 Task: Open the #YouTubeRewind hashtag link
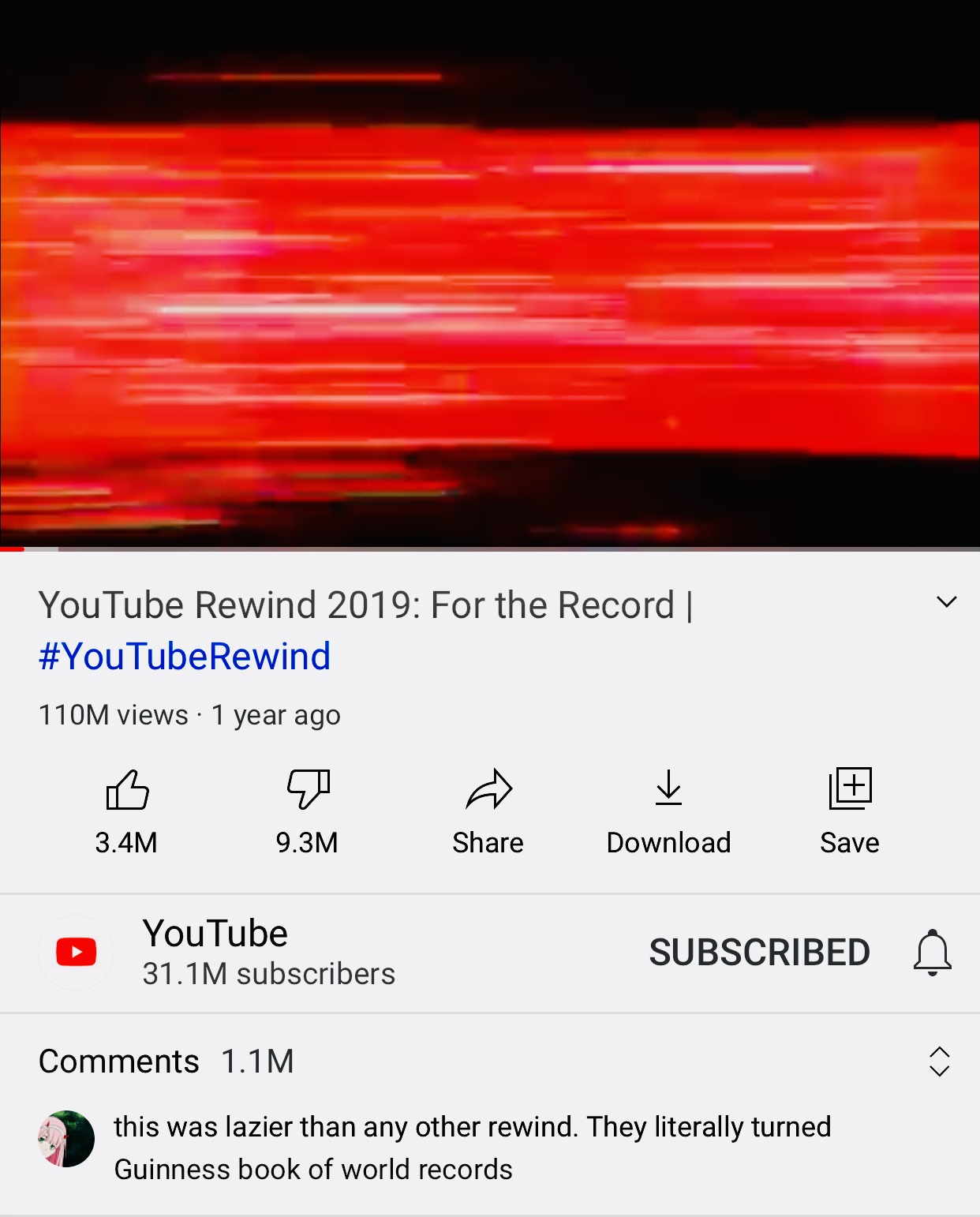[x=185, y=656]
